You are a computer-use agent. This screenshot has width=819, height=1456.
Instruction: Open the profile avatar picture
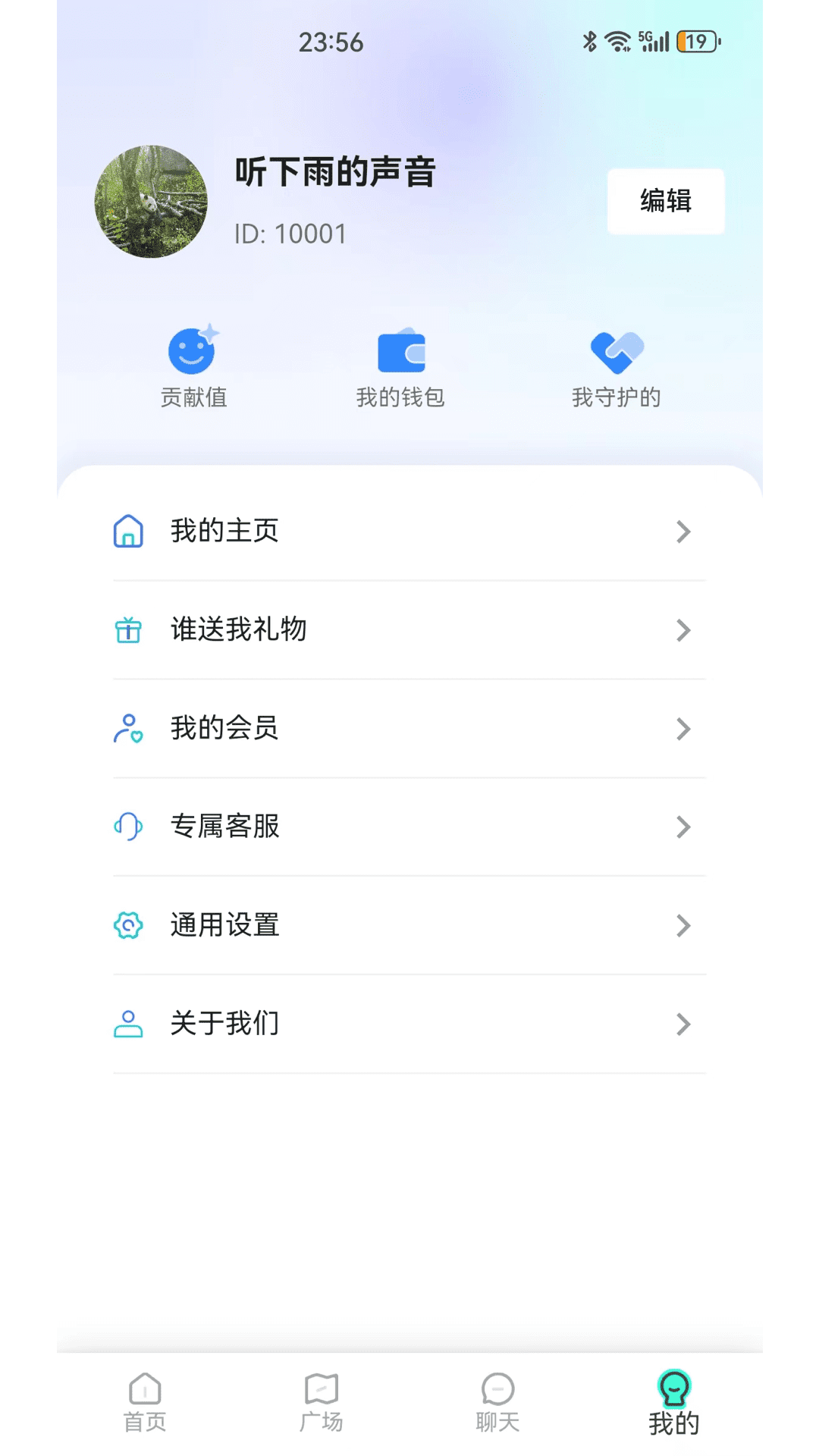[151, 202]
